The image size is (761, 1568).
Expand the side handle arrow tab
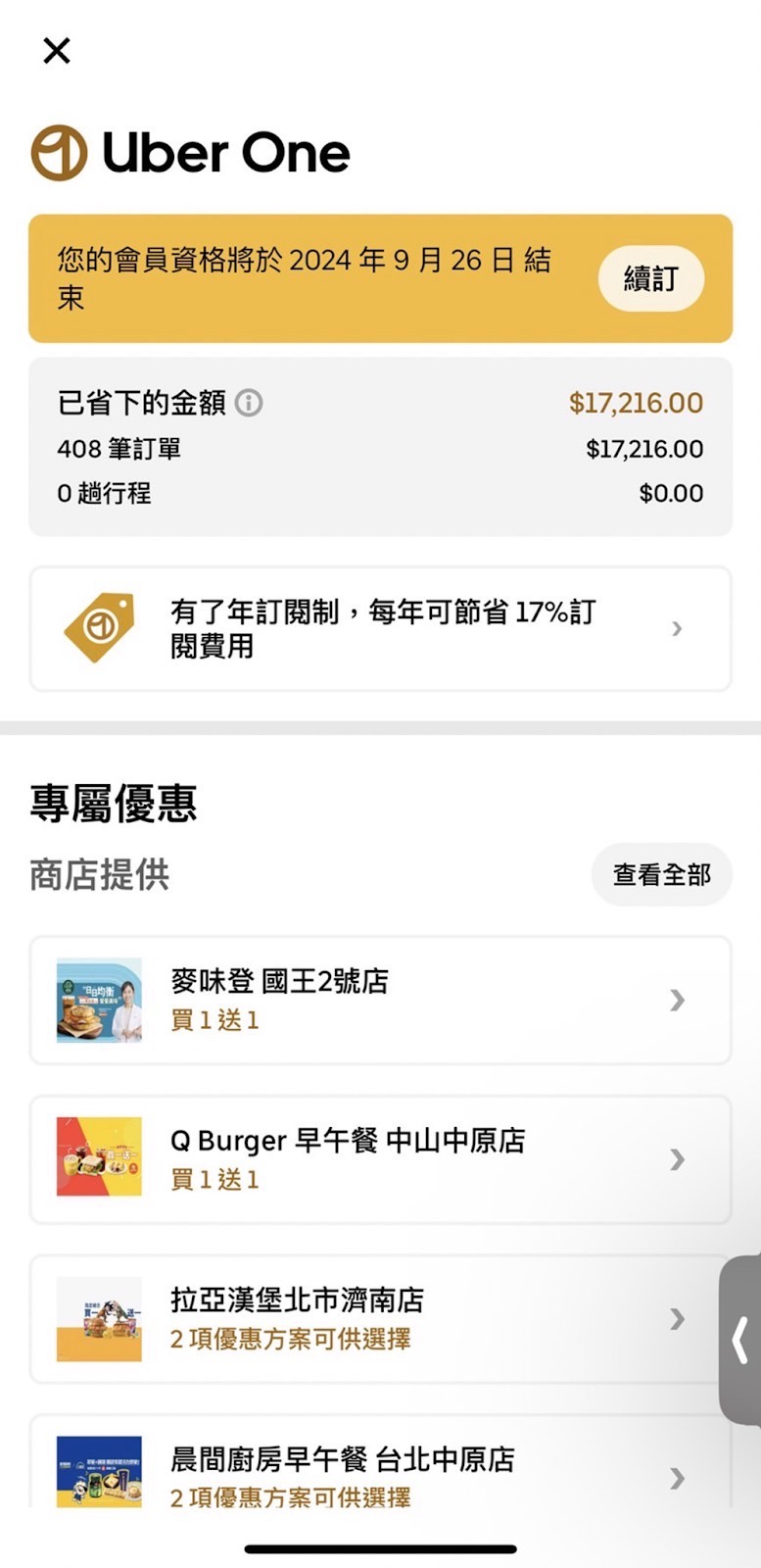[x=741, y=1340]
